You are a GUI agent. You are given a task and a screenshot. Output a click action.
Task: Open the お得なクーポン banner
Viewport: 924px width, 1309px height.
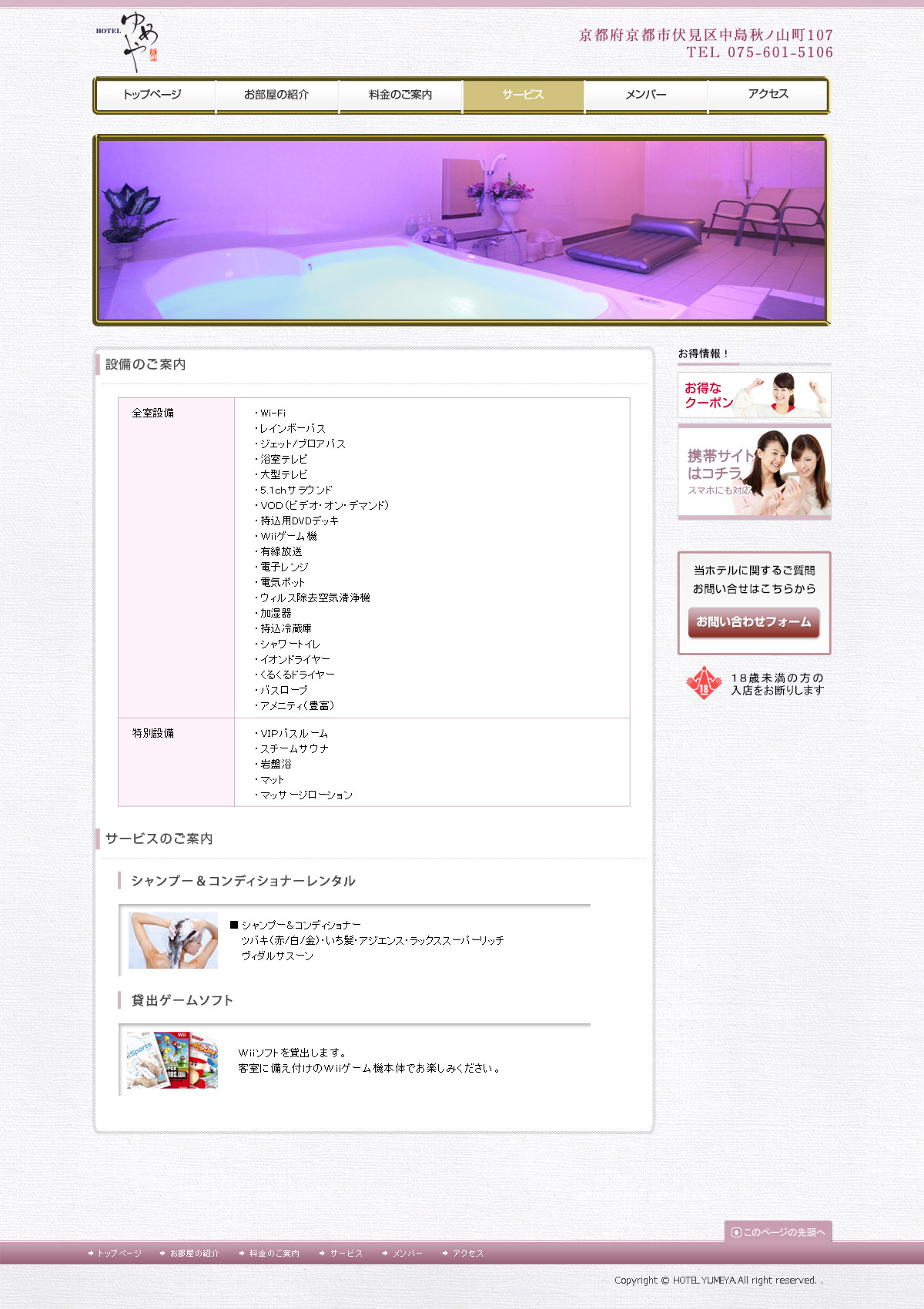754,395
